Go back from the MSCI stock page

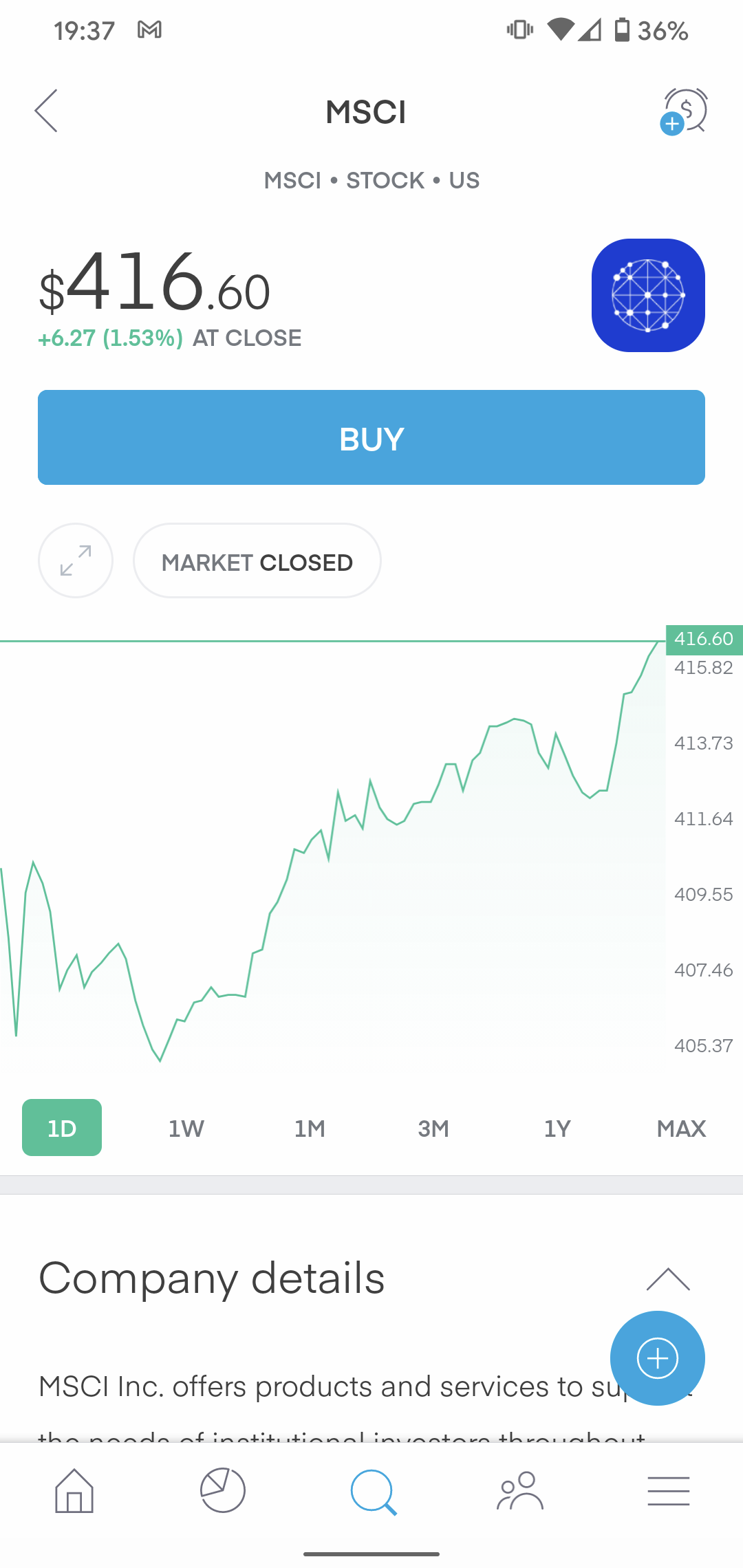pos(47,111)
